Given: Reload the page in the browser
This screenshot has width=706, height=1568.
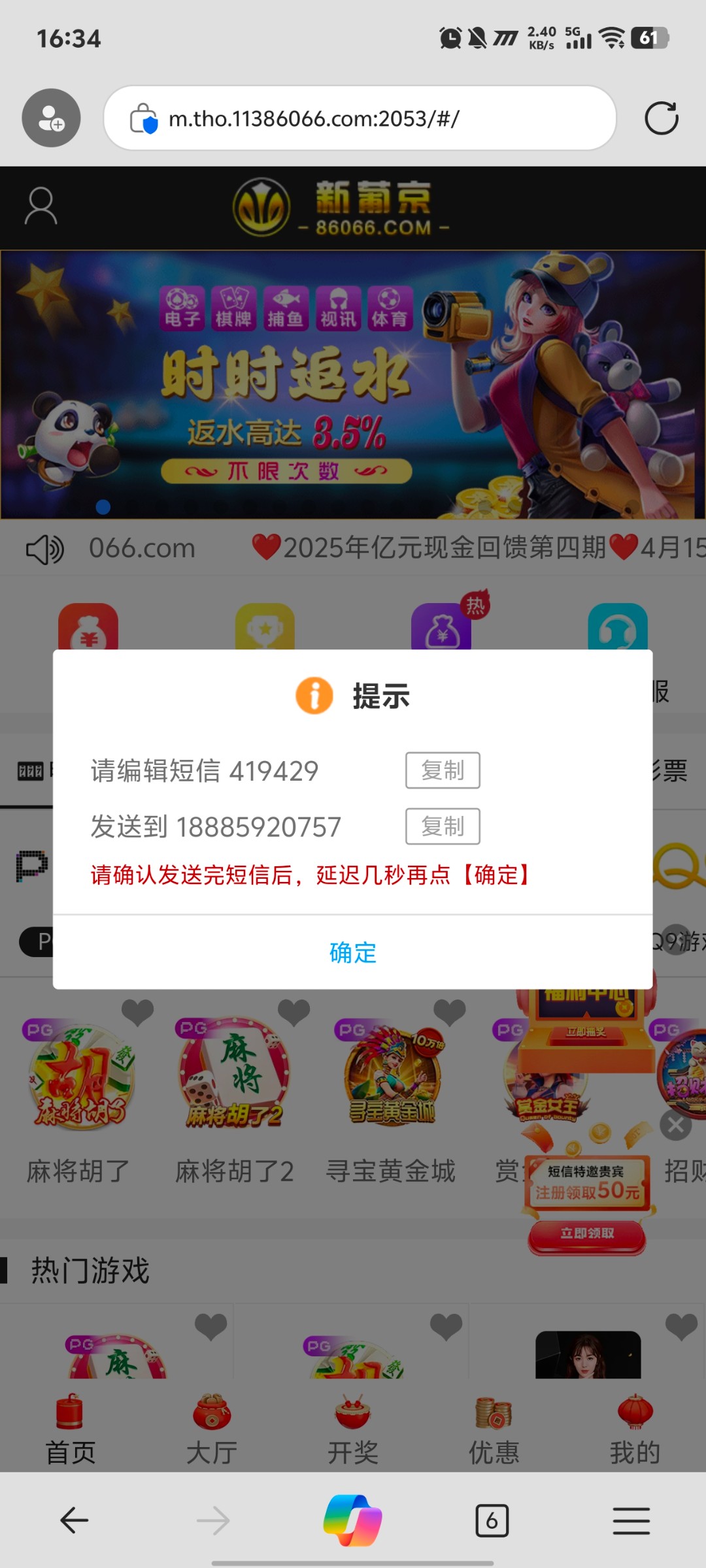Looking at the screenshot, I should [x=661, y=118].
